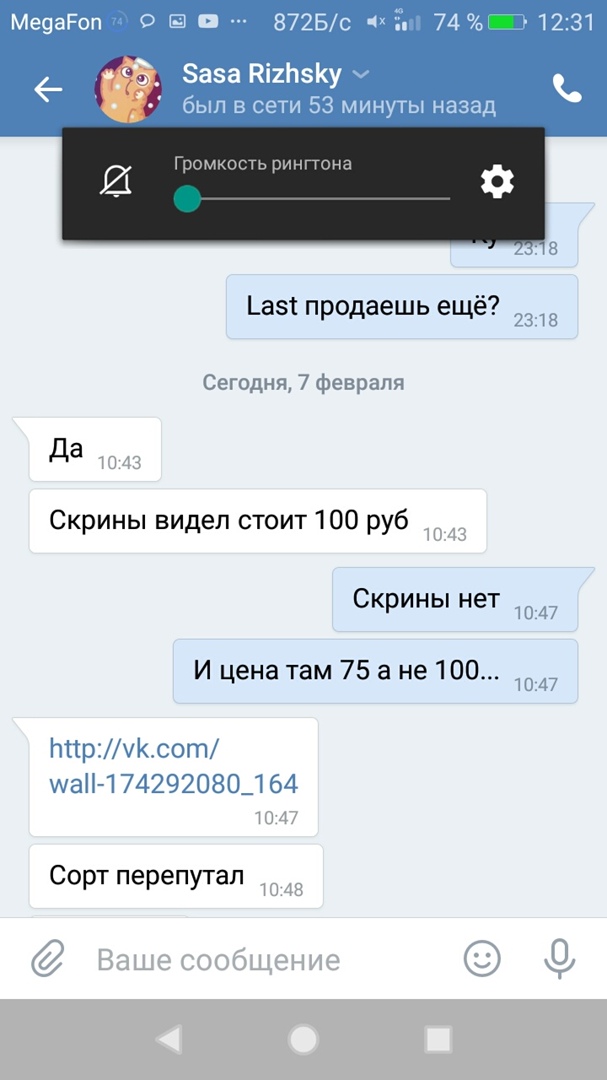Open the vk.com/wall-174292080_164 link
607x1080 pixels.
click(173, 766)
